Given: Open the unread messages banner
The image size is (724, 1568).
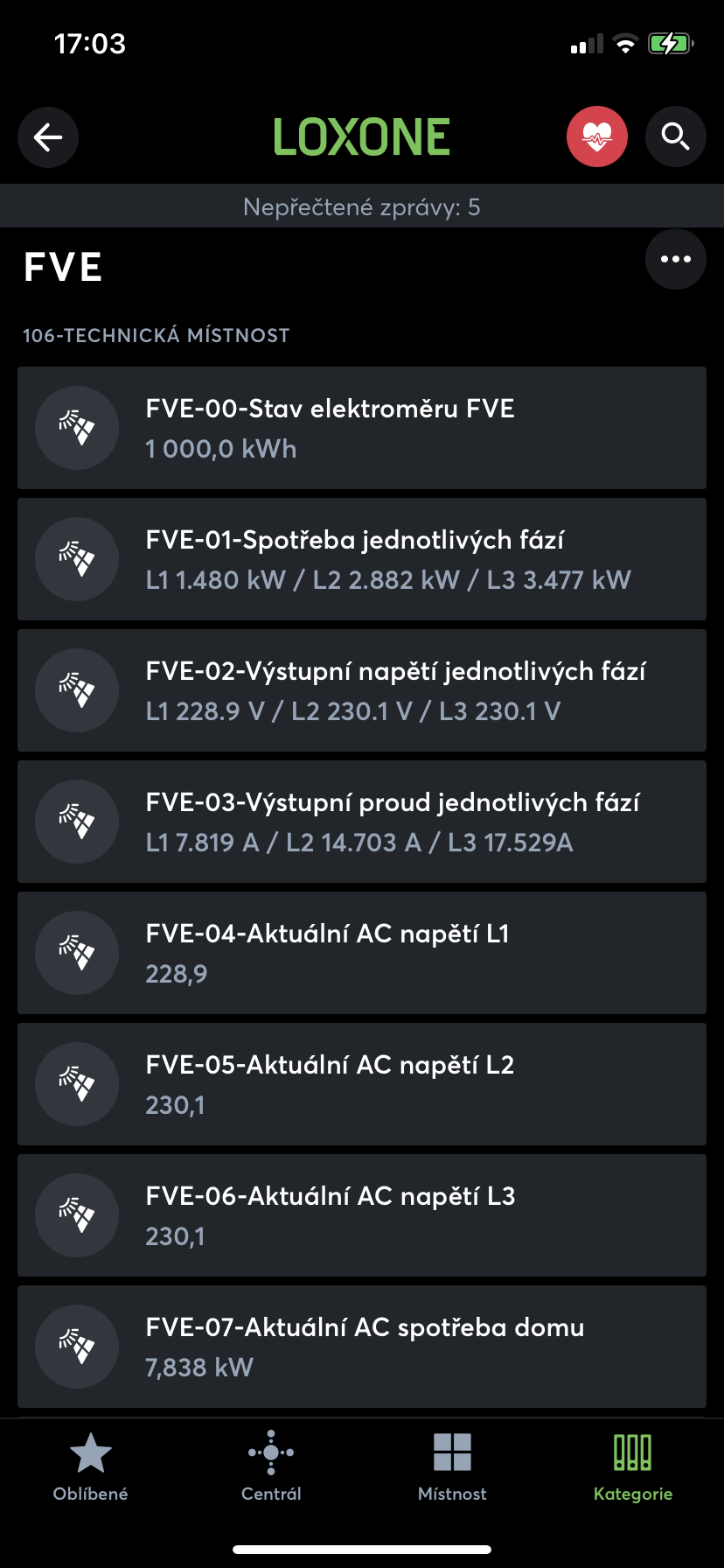Looking at the screenshot, I should pyautogui.click(x=362, y=207).
